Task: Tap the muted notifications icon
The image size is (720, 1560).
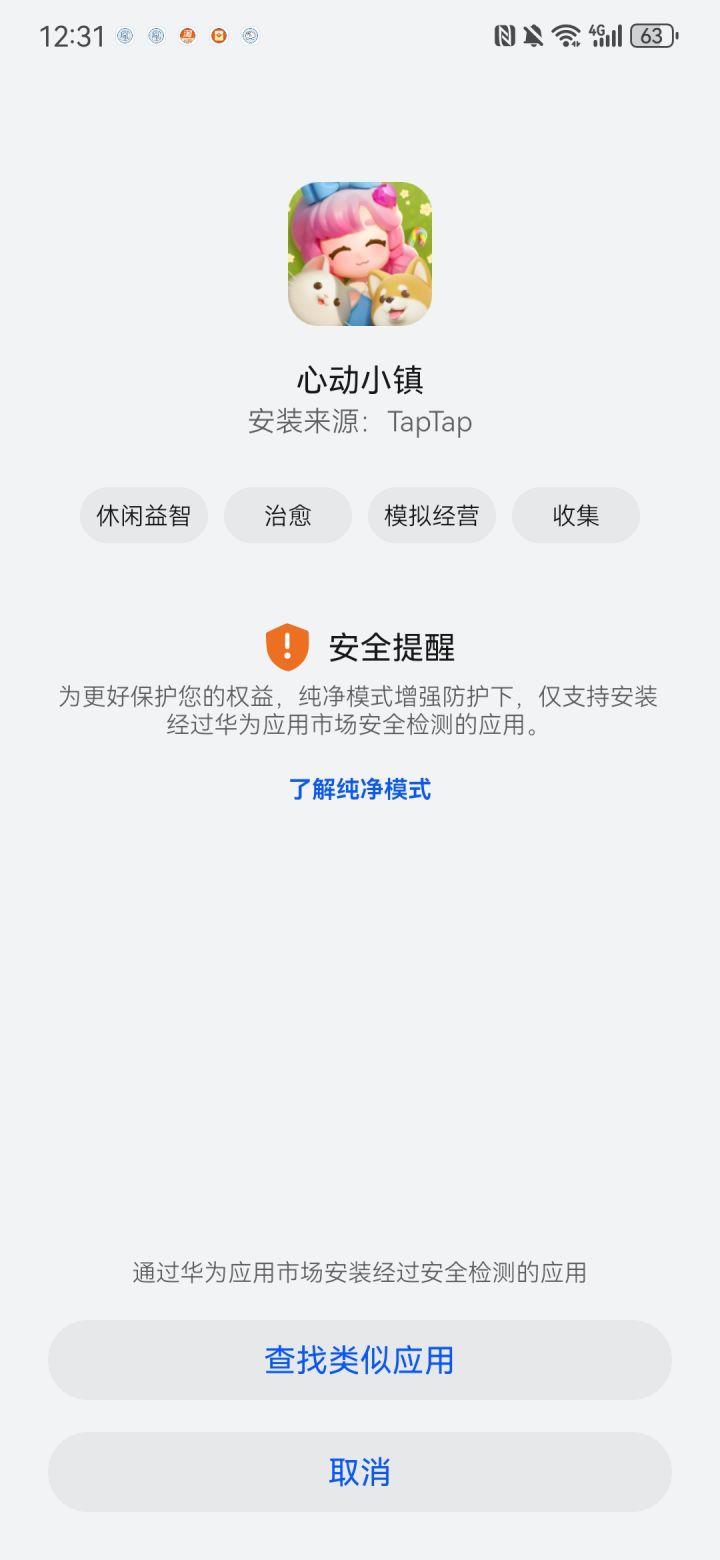Action: click(535, 35)
